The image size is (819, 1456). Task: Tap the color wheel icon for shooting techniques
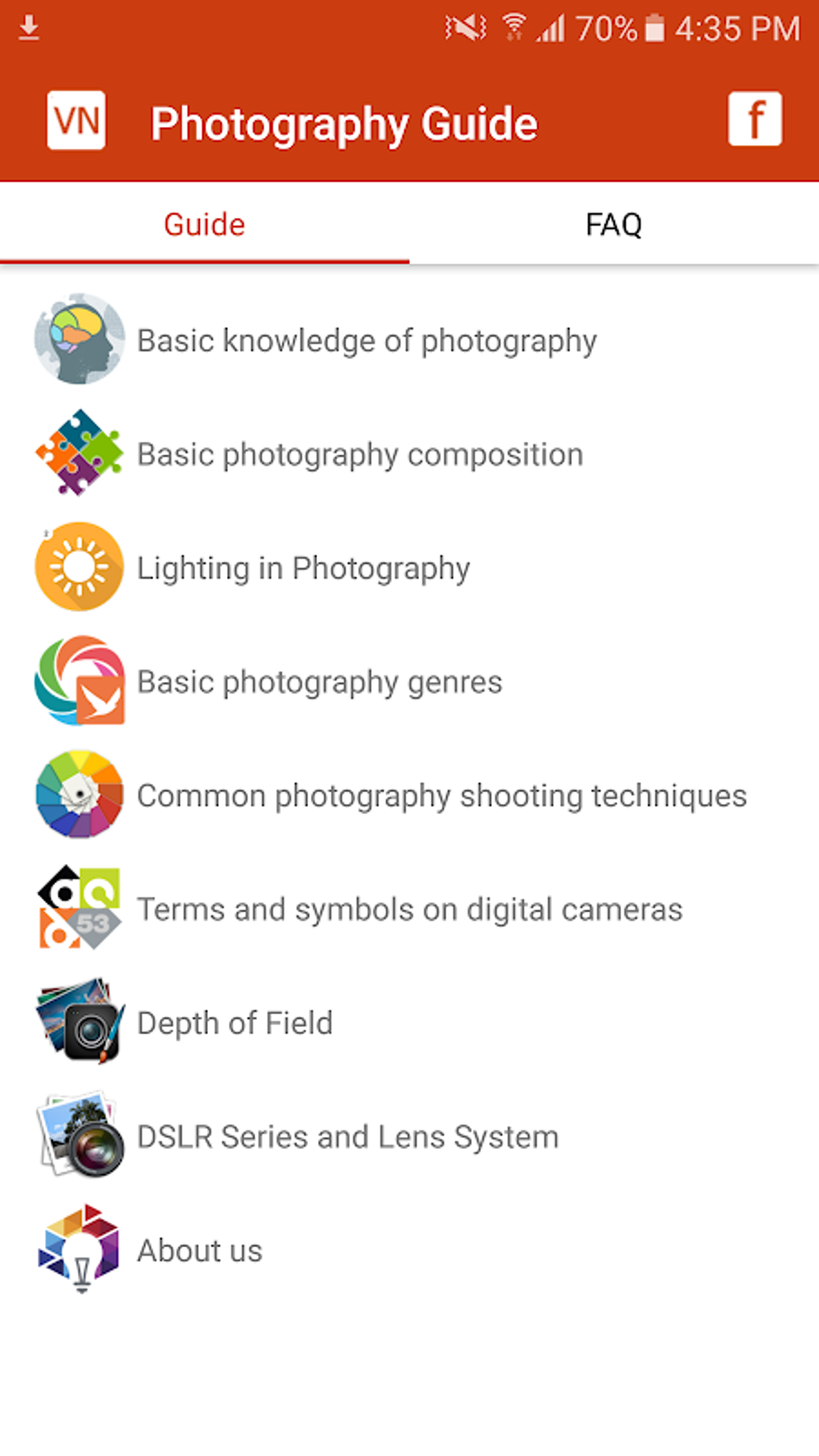(x=78, y=795)
